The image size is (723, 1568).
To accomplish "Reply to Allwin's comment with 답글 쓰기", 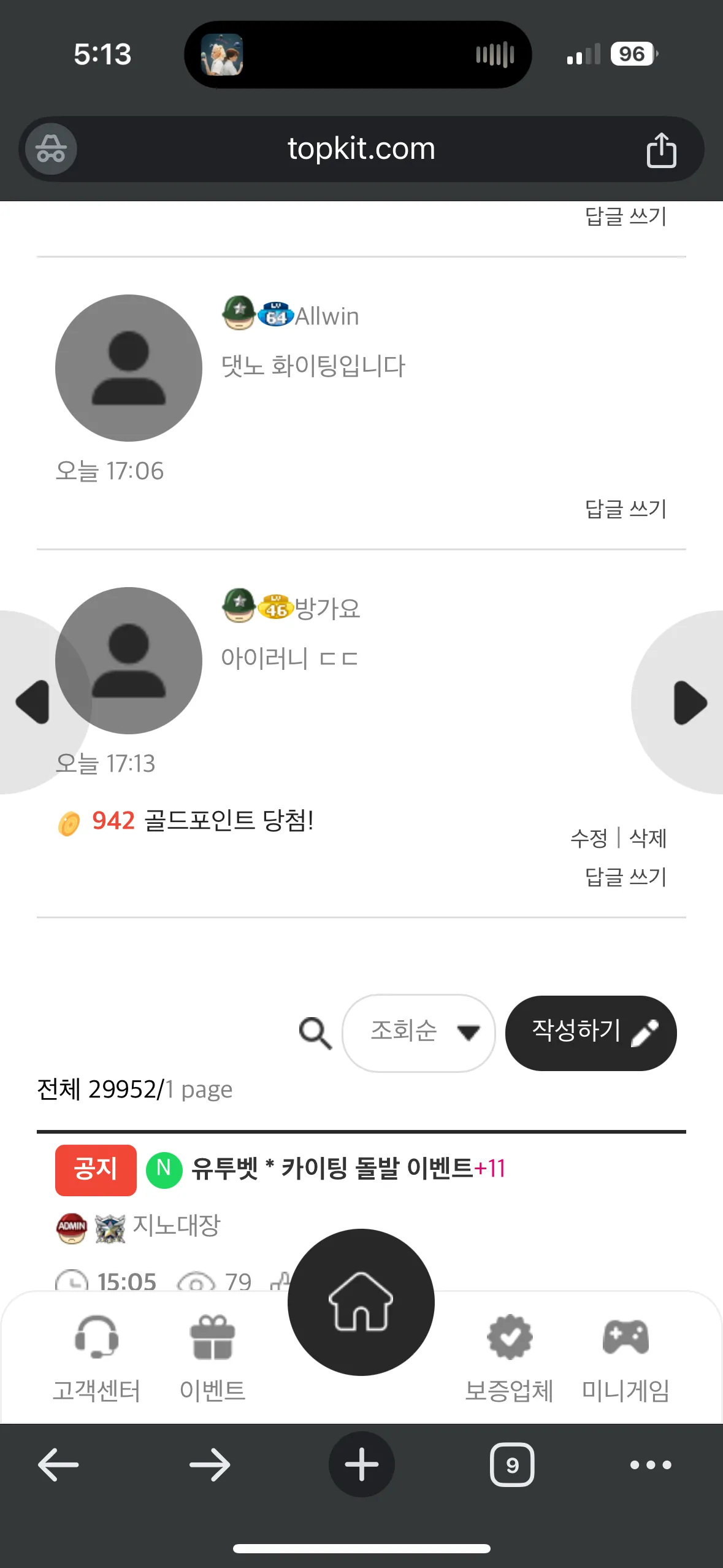I will click(x=625, y=509).
